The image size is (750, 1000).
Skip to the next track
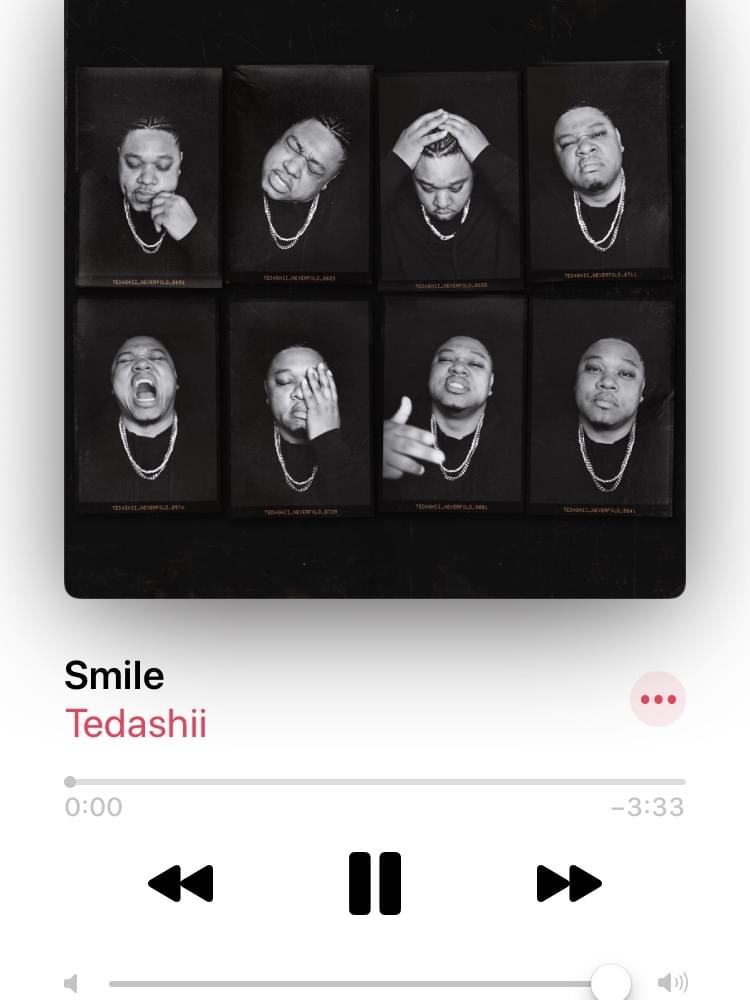point(569,883)
